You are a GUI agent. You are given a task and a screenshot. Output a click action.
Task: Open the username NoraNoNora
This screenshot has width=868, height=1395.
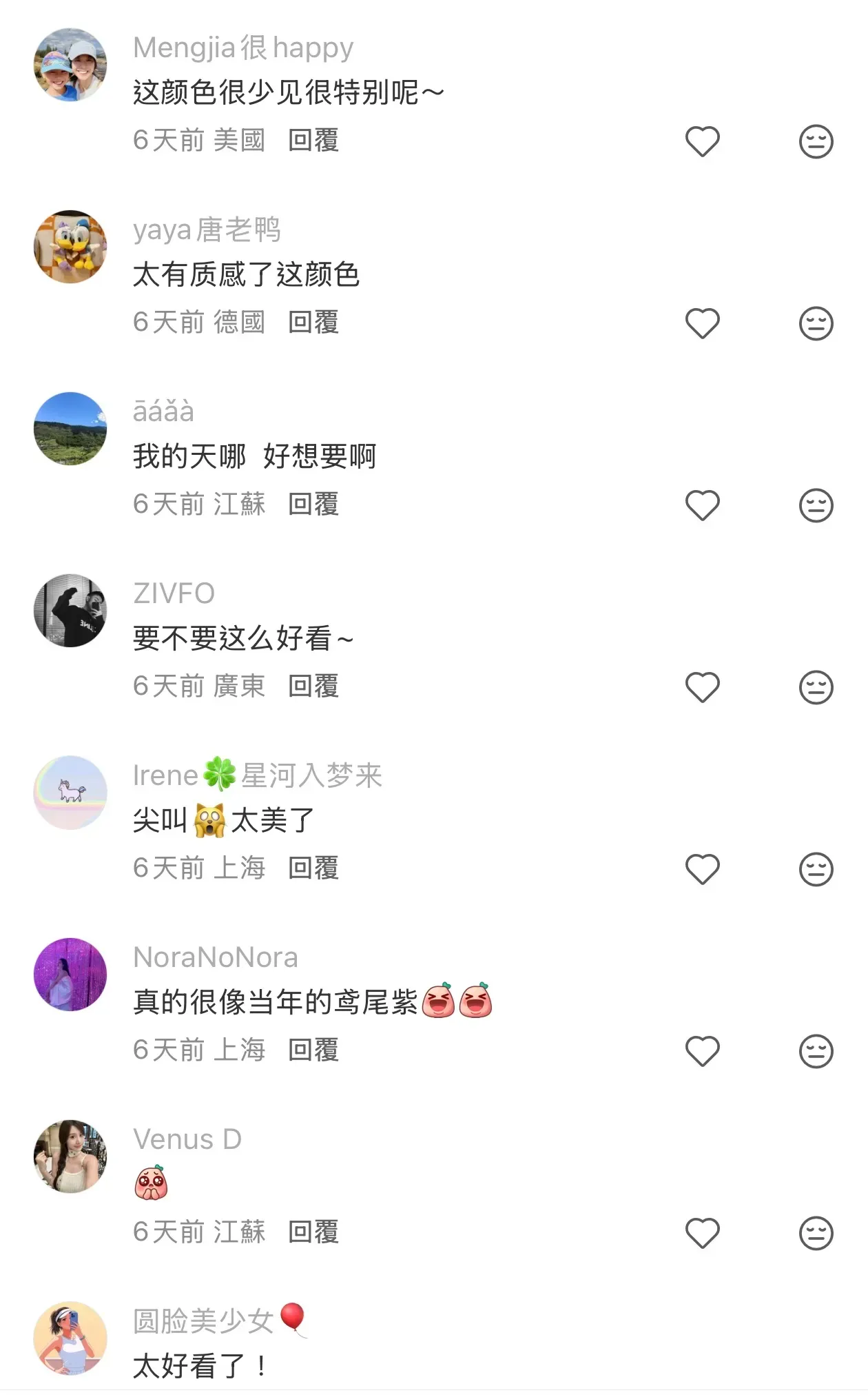click(x=215, y=957)
